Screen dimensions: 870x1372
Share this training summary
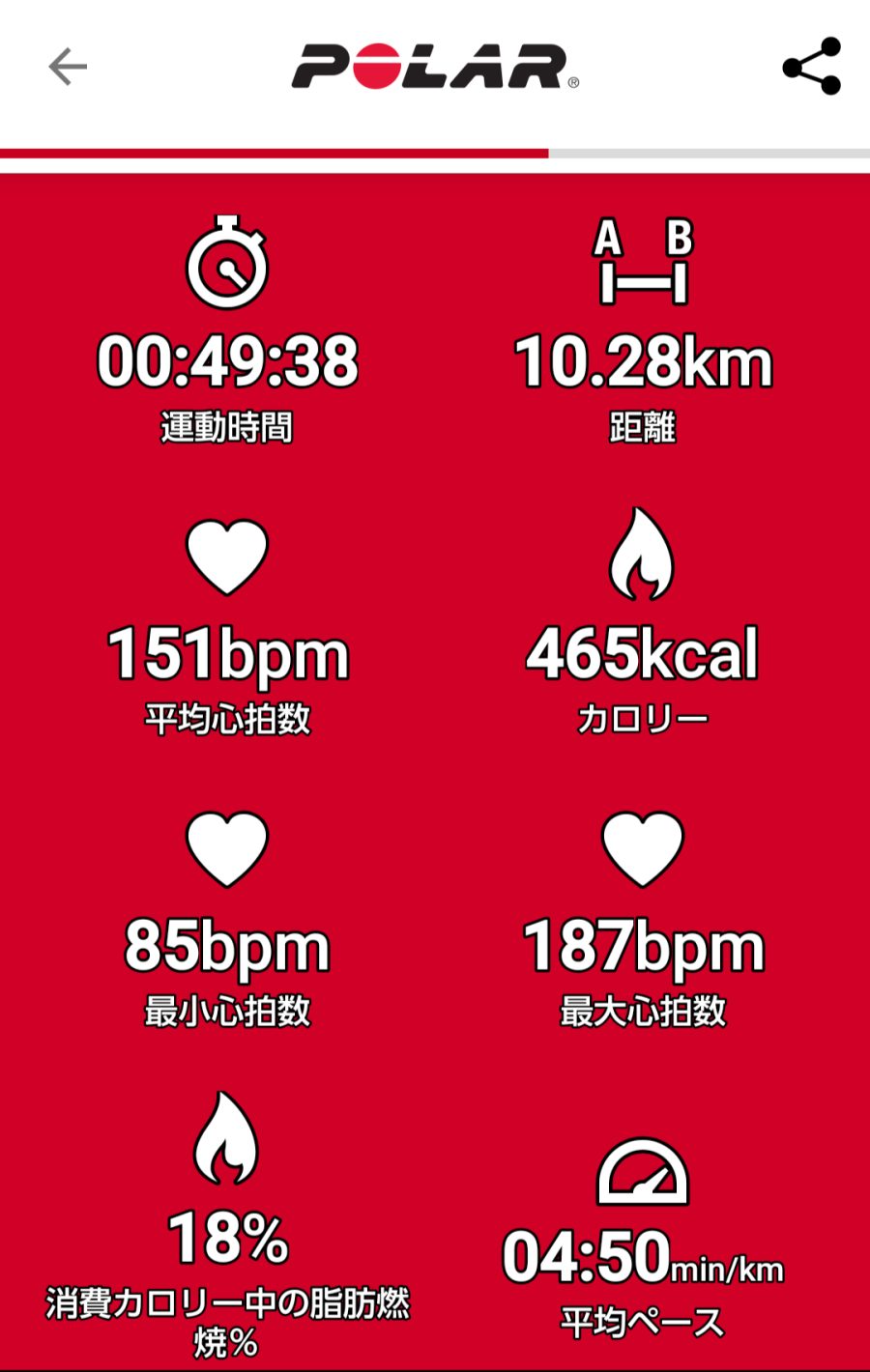pos(811,67)
